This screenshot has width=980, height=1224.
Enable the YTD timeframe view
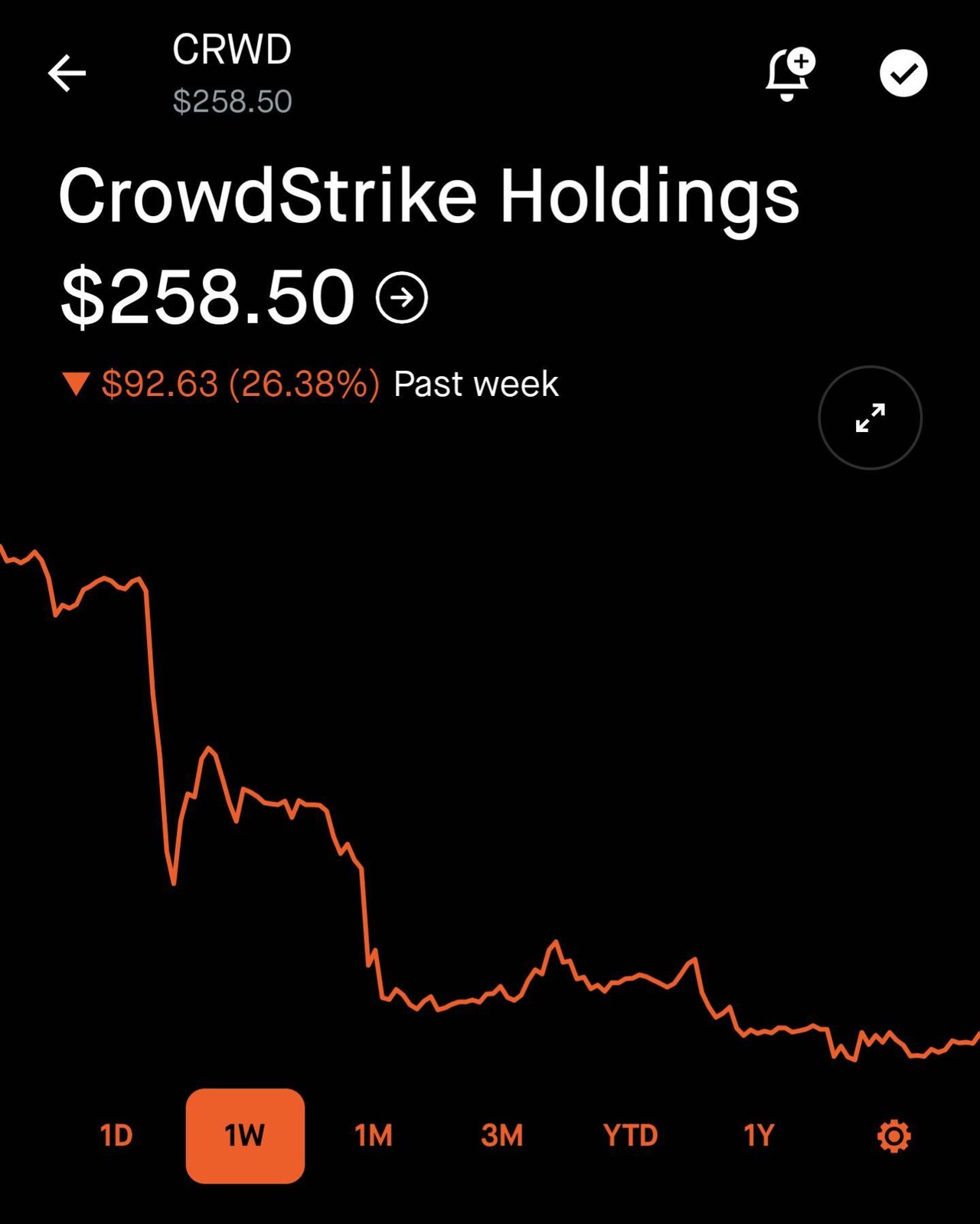pyautogui.click(x=629, y=1136)
